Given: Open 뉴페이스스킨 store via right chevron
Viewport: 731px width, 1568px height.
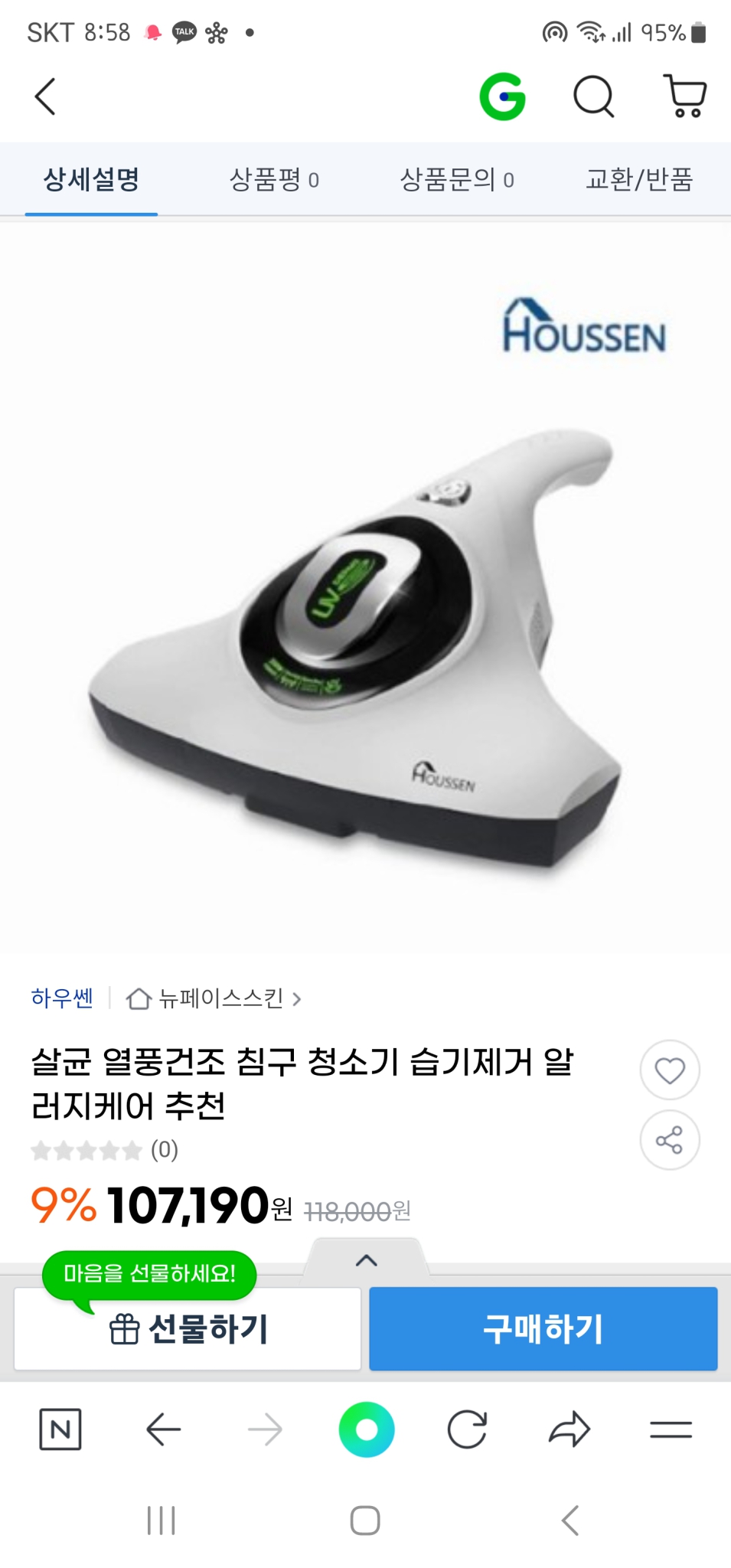Looking at the screenshot, I should 299,999.
